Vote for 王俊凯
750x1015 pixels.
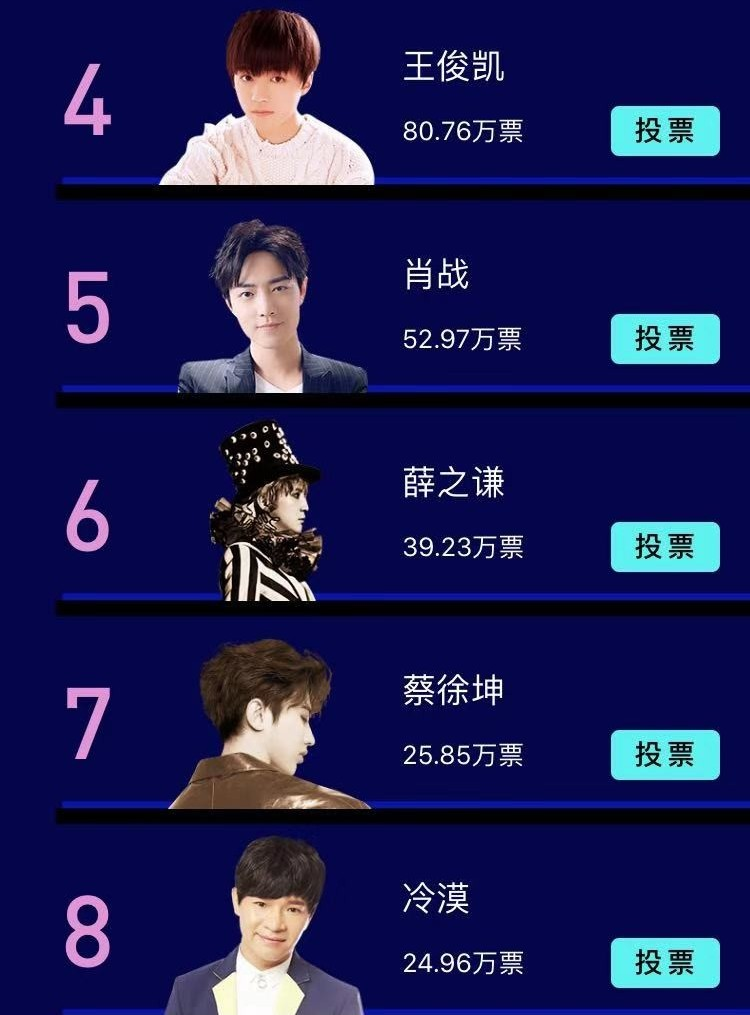coord(665,131)
